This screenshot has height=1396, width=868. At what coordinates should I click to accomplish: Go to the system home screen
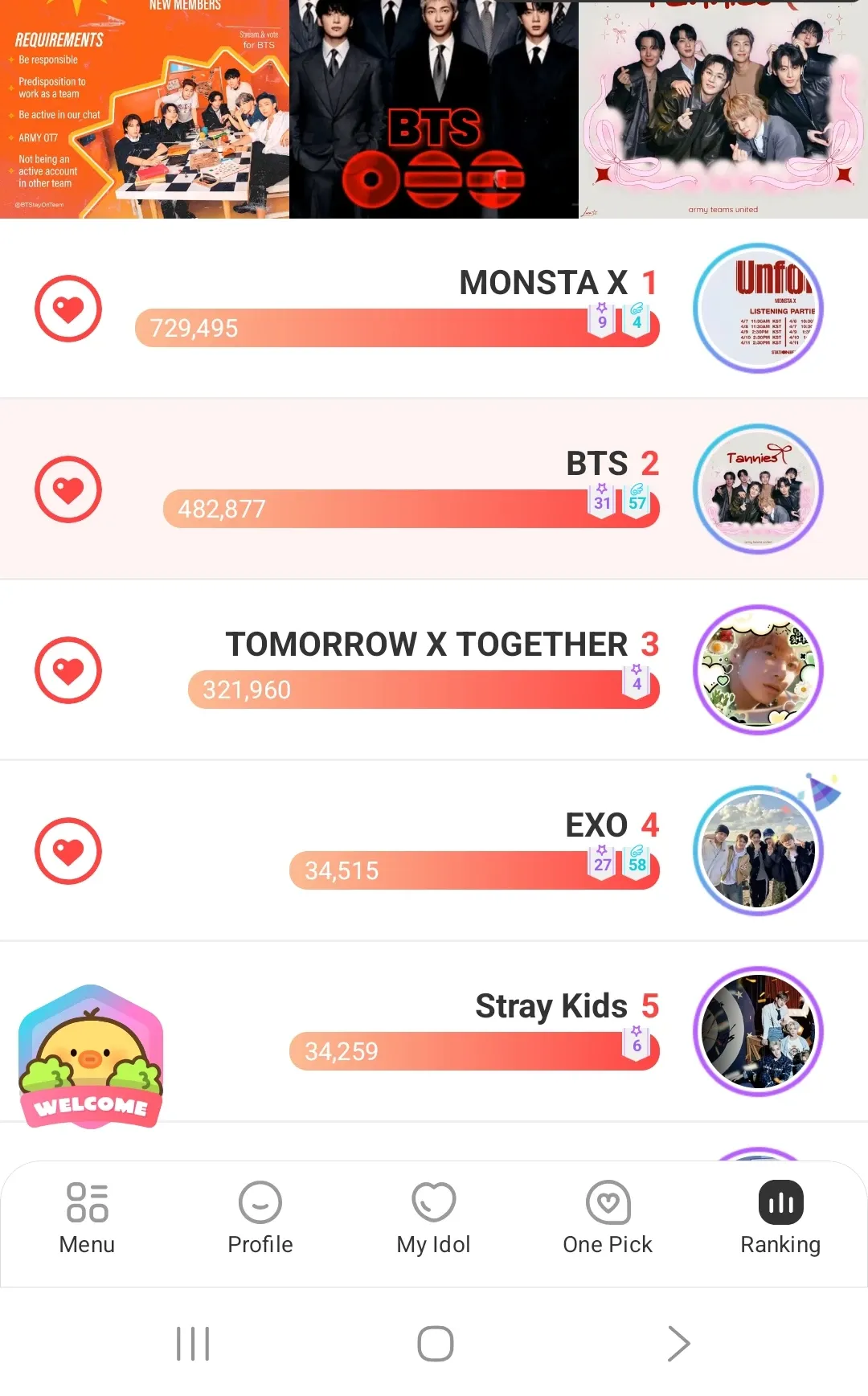[x=435, y=1344]
